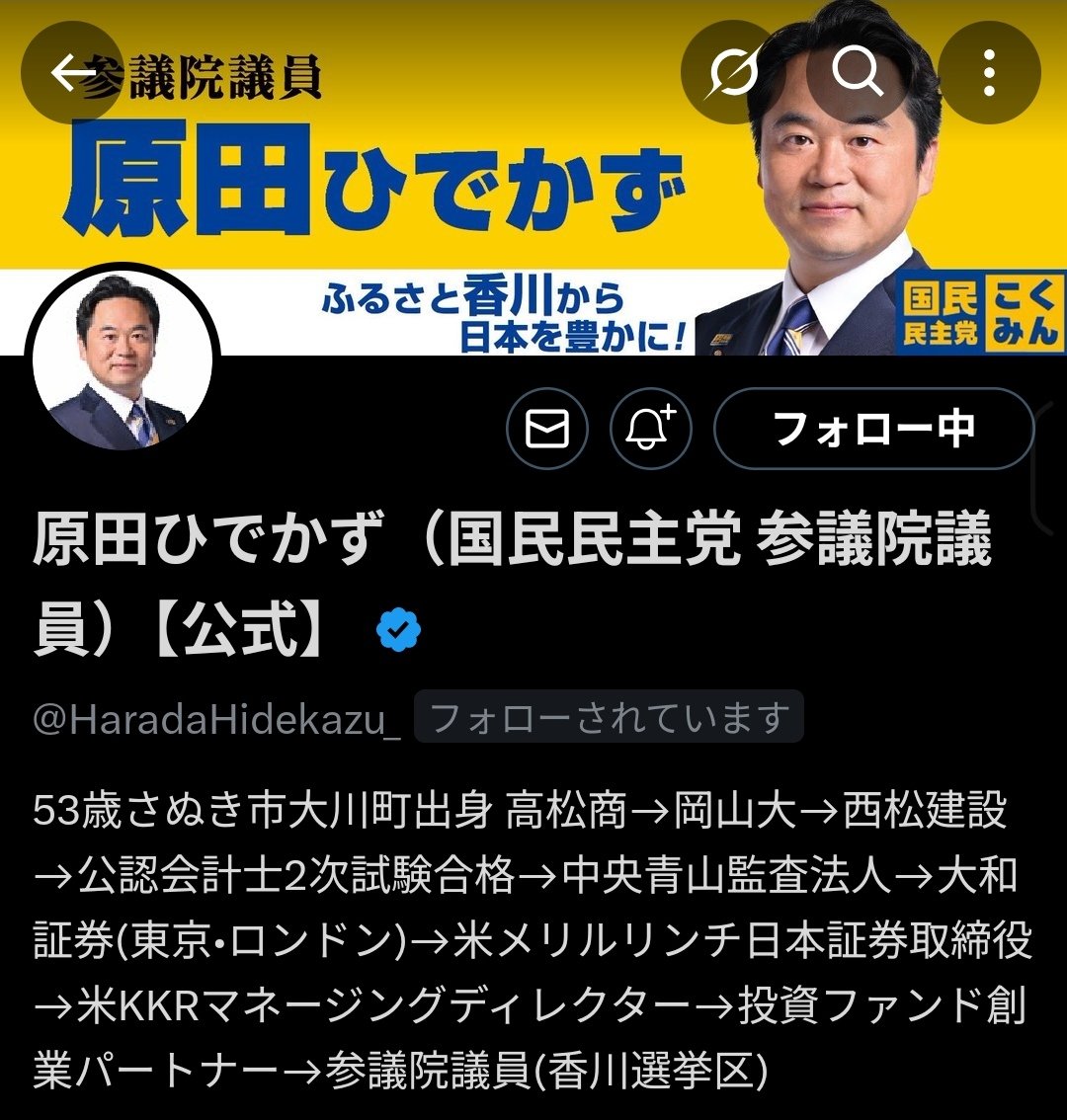
Task: Turn on post notifications with the bell
Action: [x=650, y=429]
